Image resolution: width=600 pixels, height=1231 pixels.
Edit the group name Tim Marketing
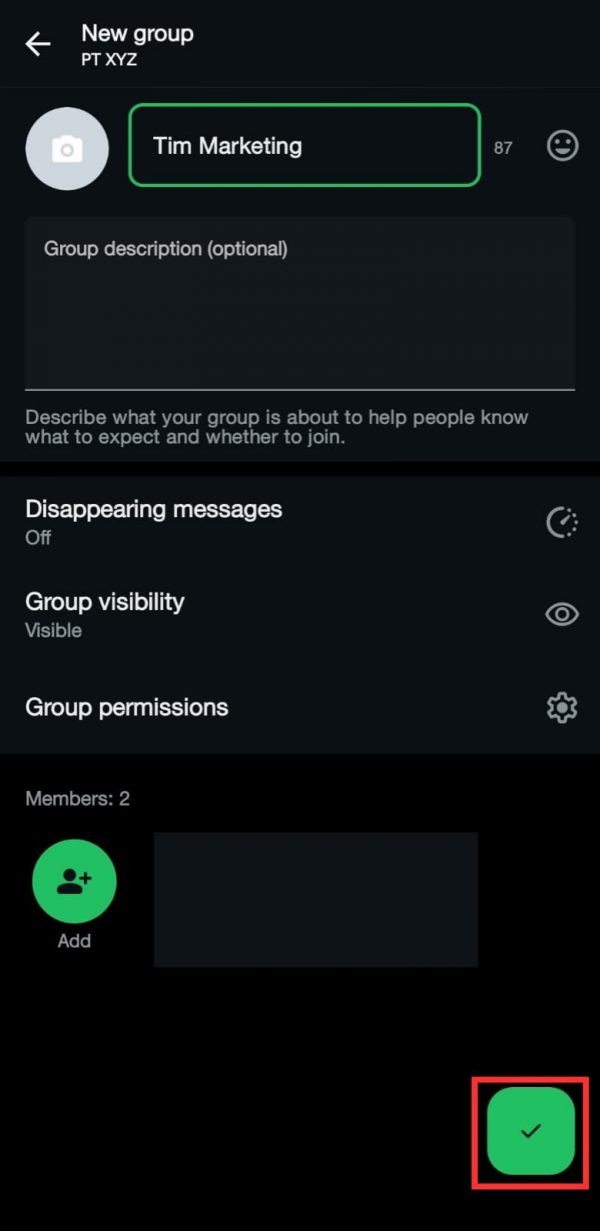tap(304, 146)
